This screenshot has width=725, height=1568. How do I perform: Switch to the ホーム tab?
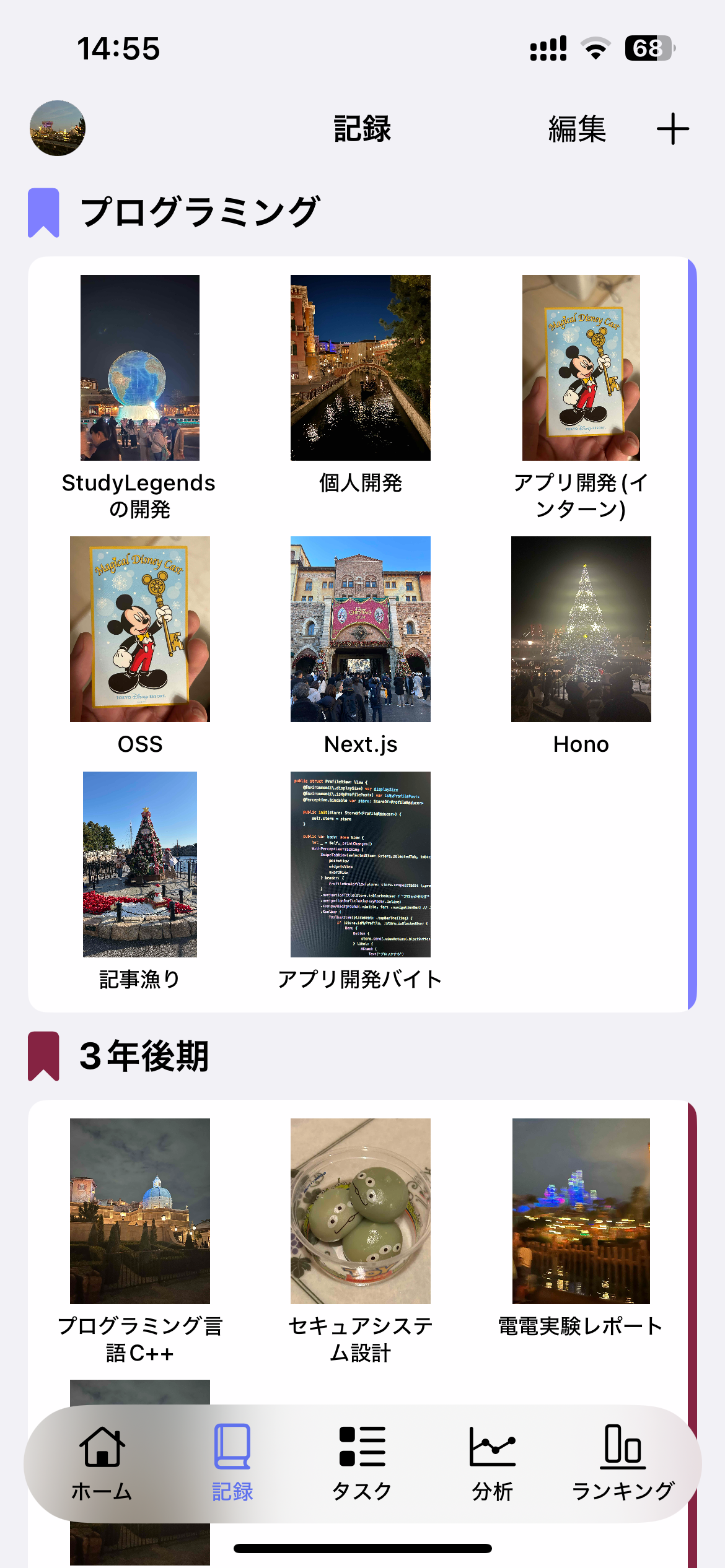click(x=102, y=1463)
